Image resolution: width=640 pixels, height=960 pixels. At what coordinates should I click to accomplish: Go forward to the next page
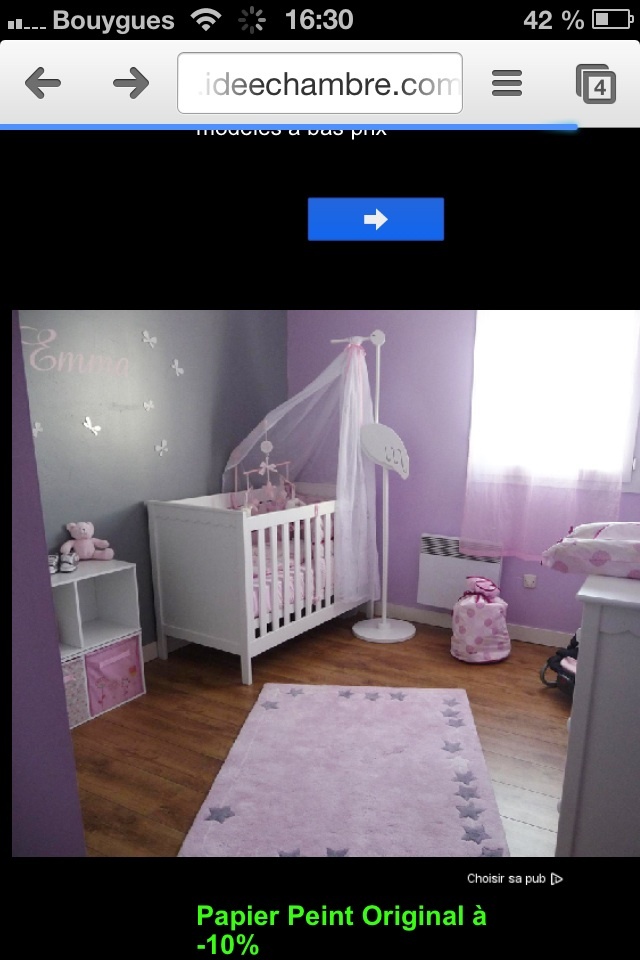131,83
